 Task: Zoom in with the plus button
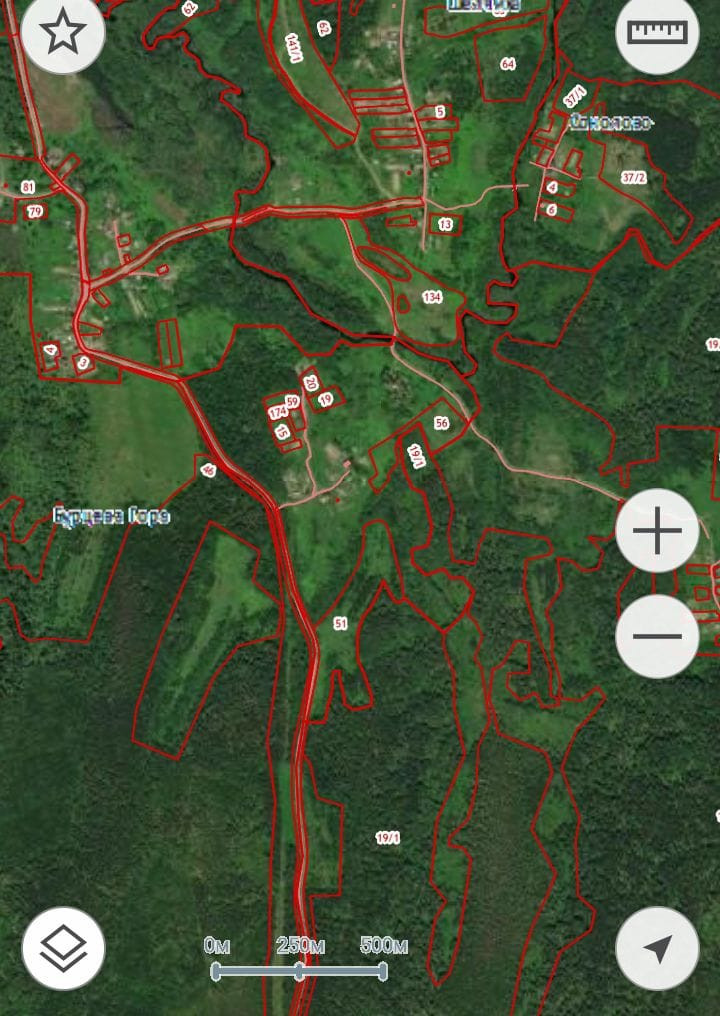(x=657, y=531)
